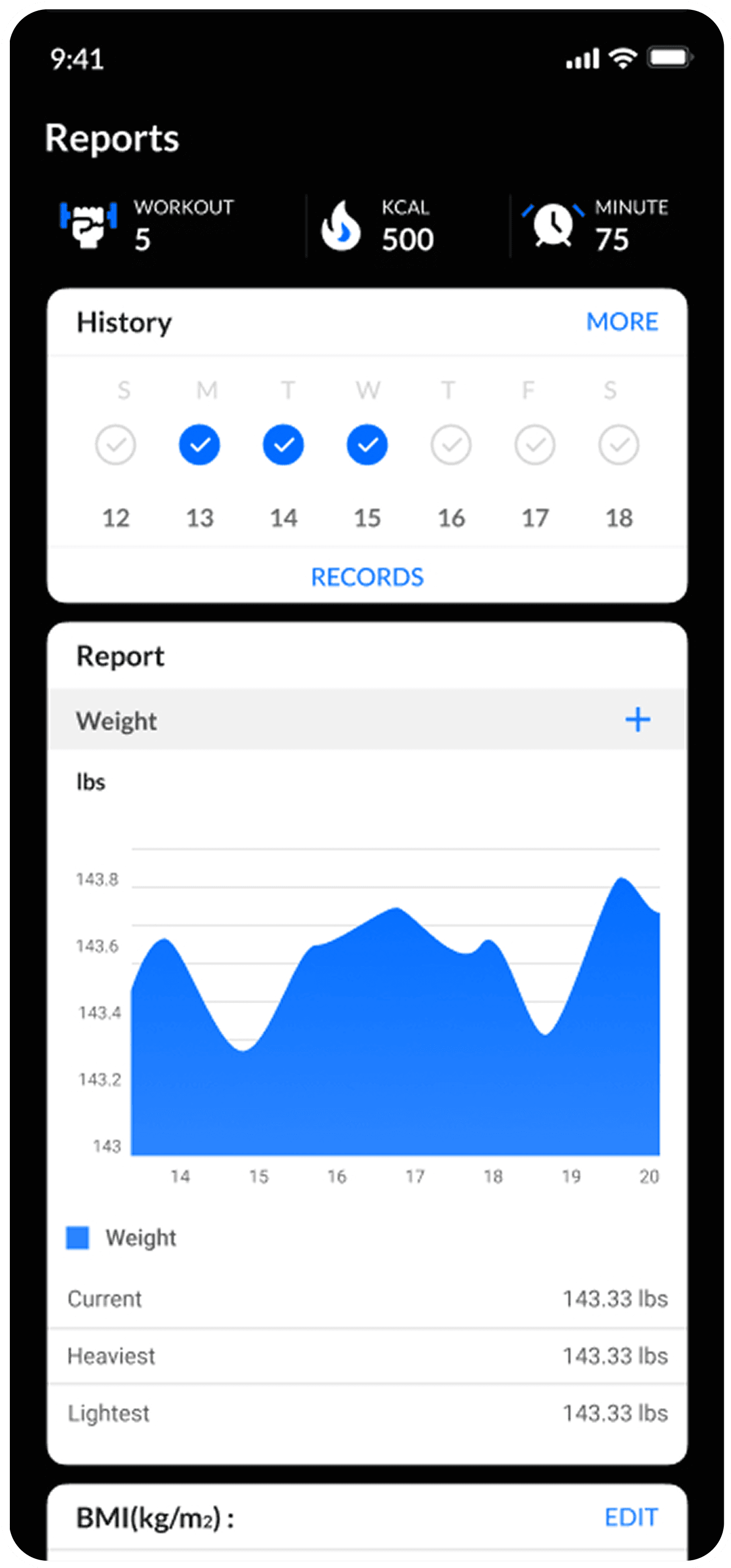This screenshot has width=731, height=1568.
Task: Select Saturday the 18th in history
Action: 619,445
